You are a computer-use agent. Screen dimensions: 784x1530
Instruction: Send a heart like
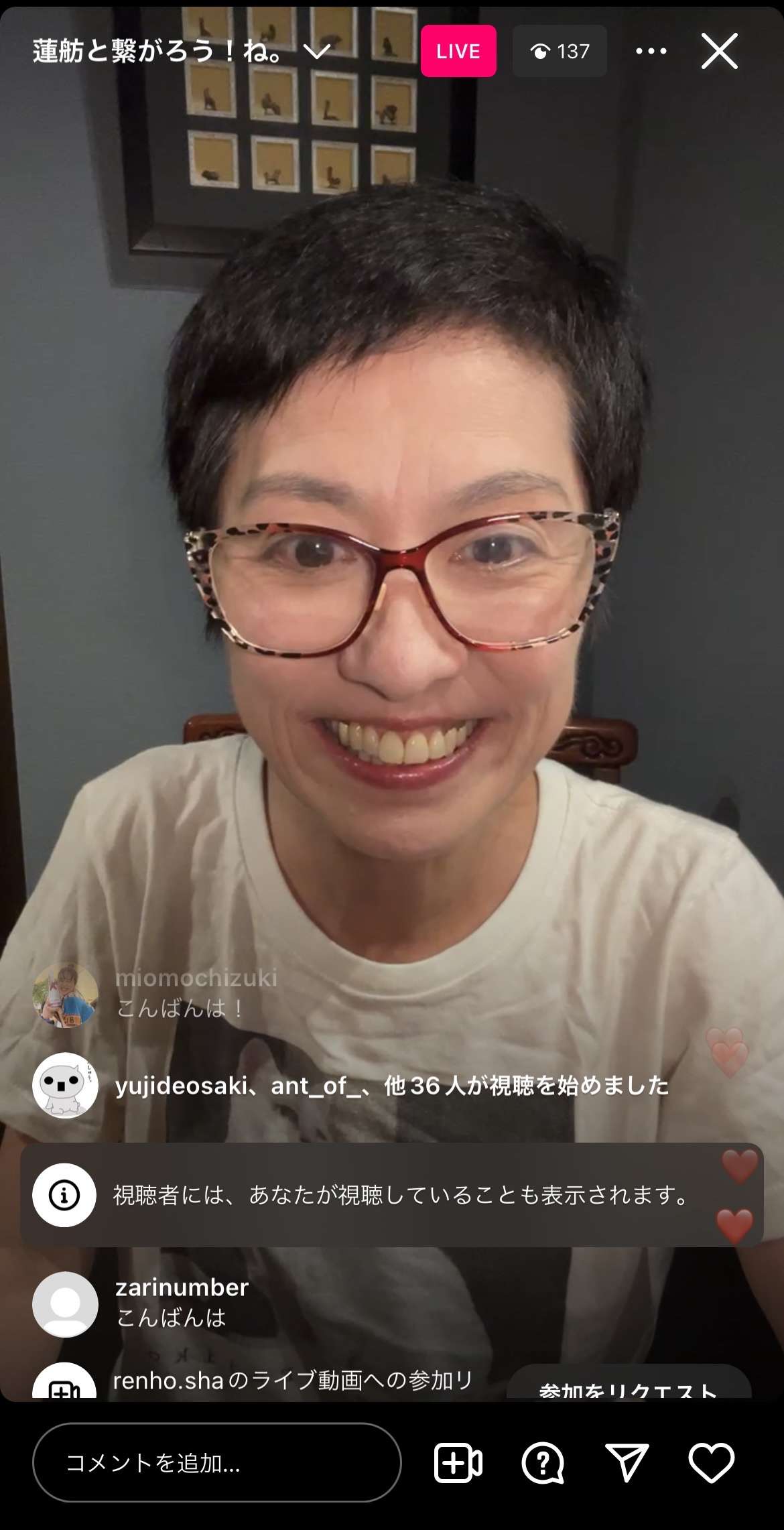(711, 1463)
